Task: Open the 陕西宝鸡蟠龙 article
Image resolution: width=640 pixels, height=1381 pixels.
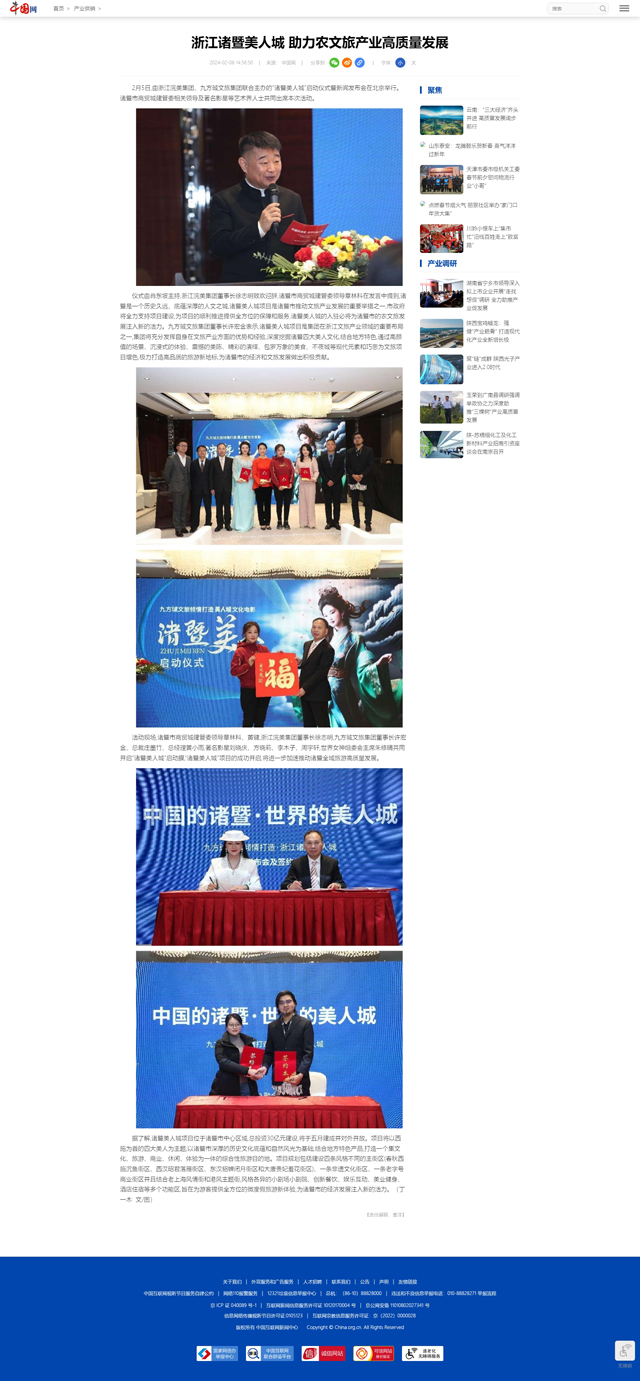Action: click(x=492, y=331)
